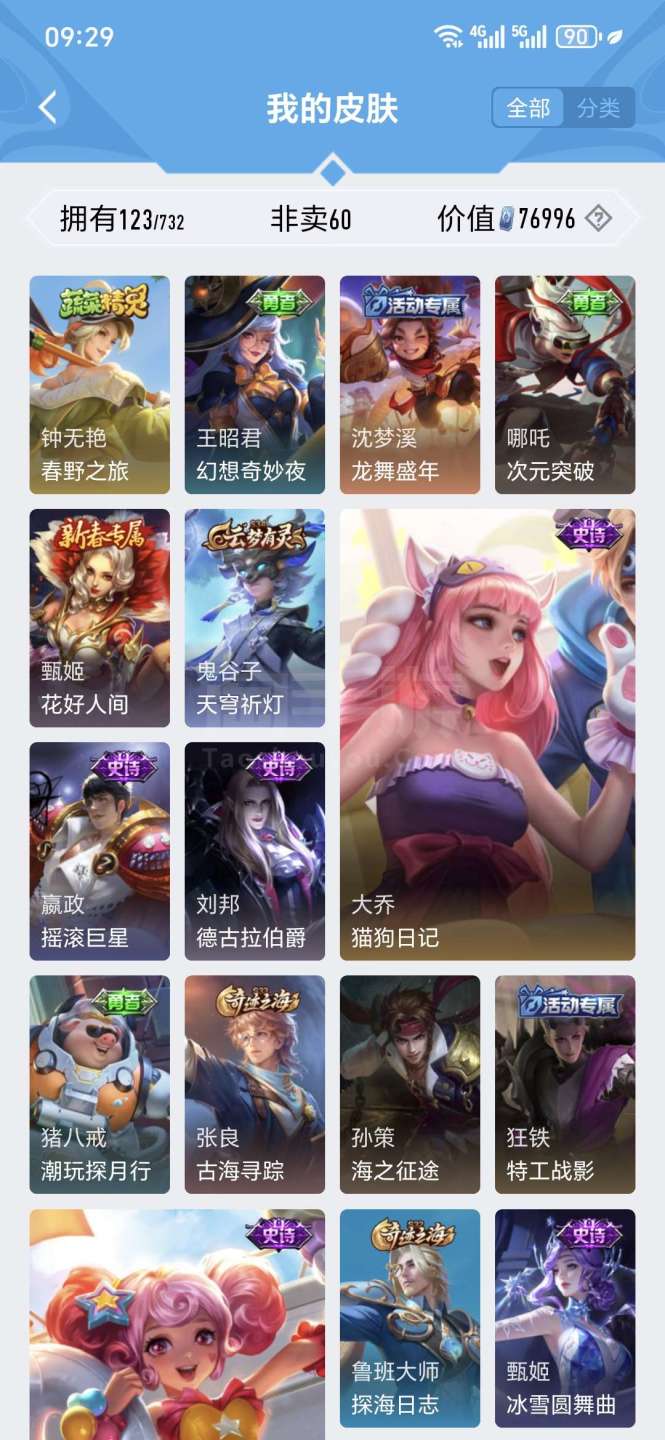
Task: Go back from 我的皮肤 page
Action: click(48, 107)
